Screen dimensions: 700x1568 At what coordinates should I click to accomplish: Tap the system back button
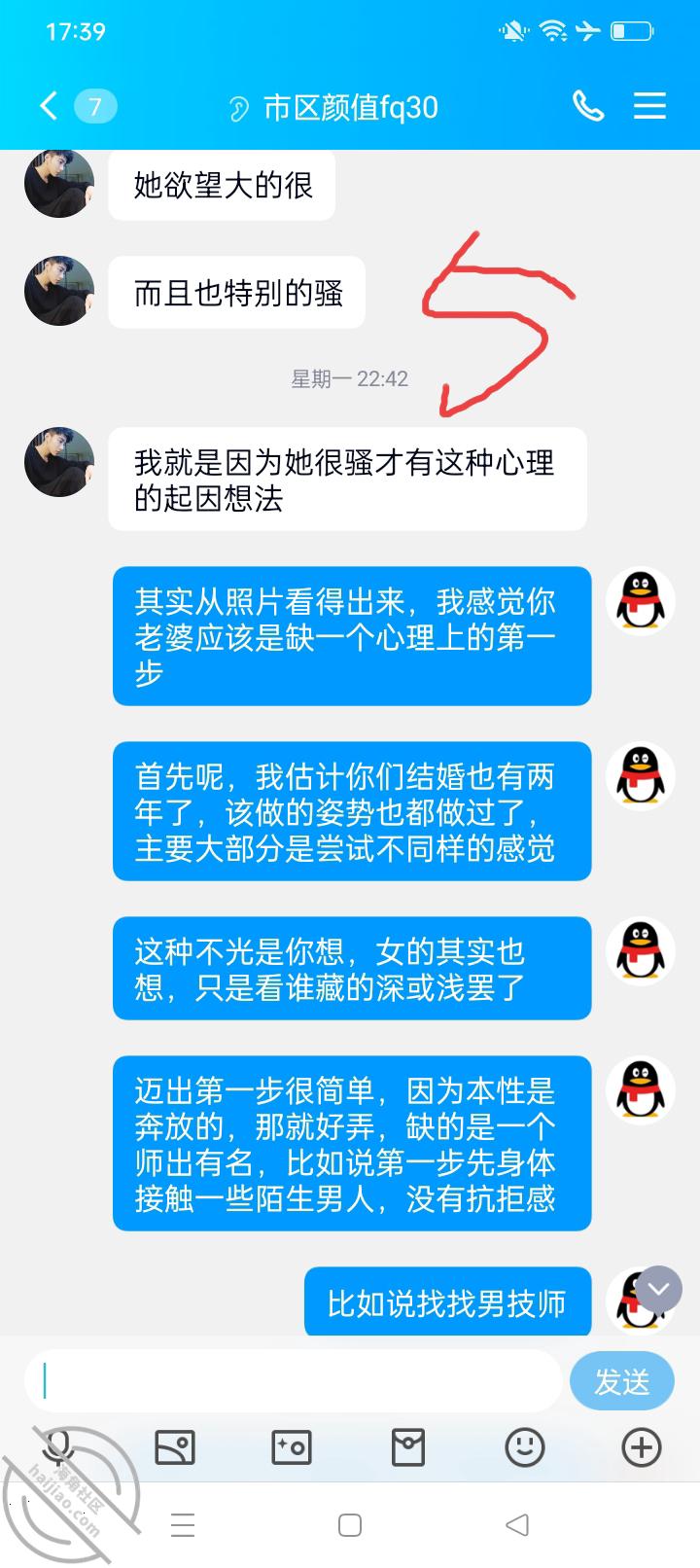click(517, 1524)
